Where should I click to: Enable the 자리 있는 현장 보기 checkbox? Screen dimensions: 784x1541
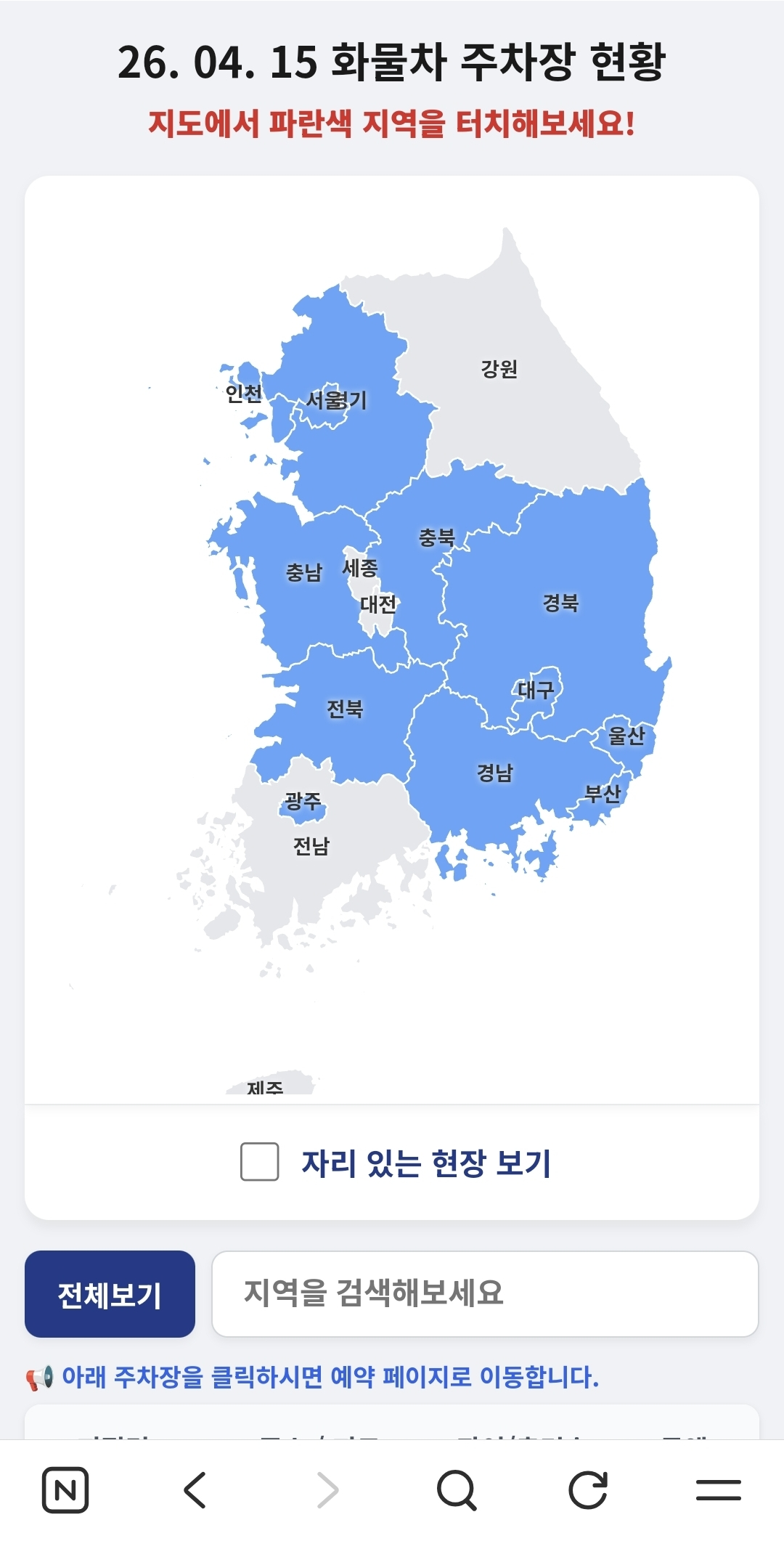(260, 1160)
